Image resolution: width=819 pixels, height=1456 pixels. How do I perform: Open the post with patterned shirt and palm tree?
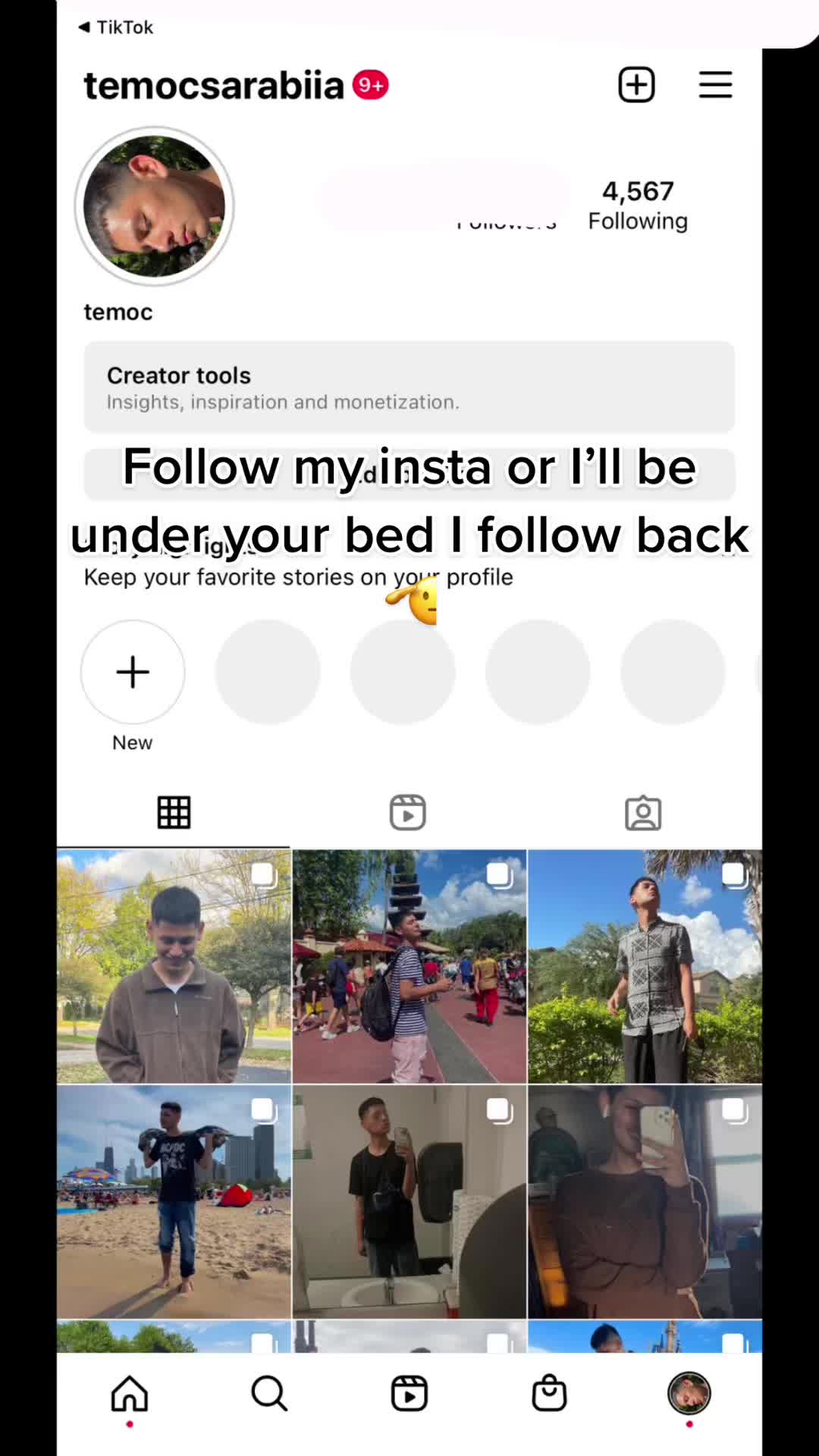(645, 966)
